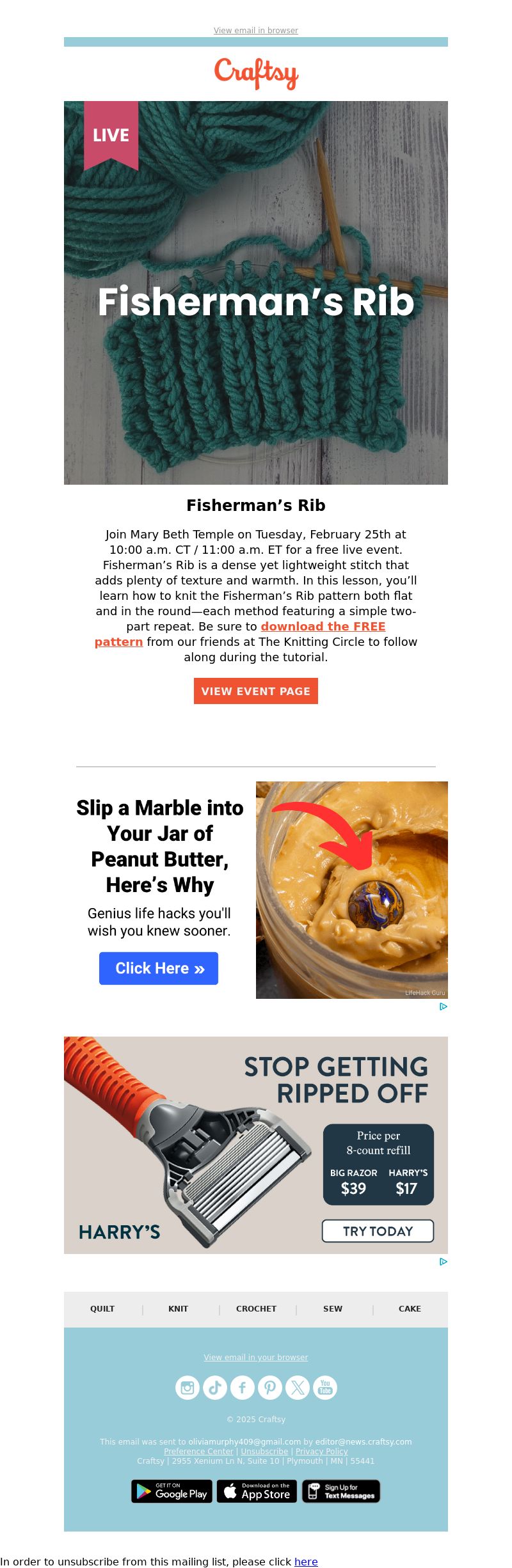Open the Fisherman's Rib live event banner
This screenshot has height=1568, width=512.
click(256, 292)
